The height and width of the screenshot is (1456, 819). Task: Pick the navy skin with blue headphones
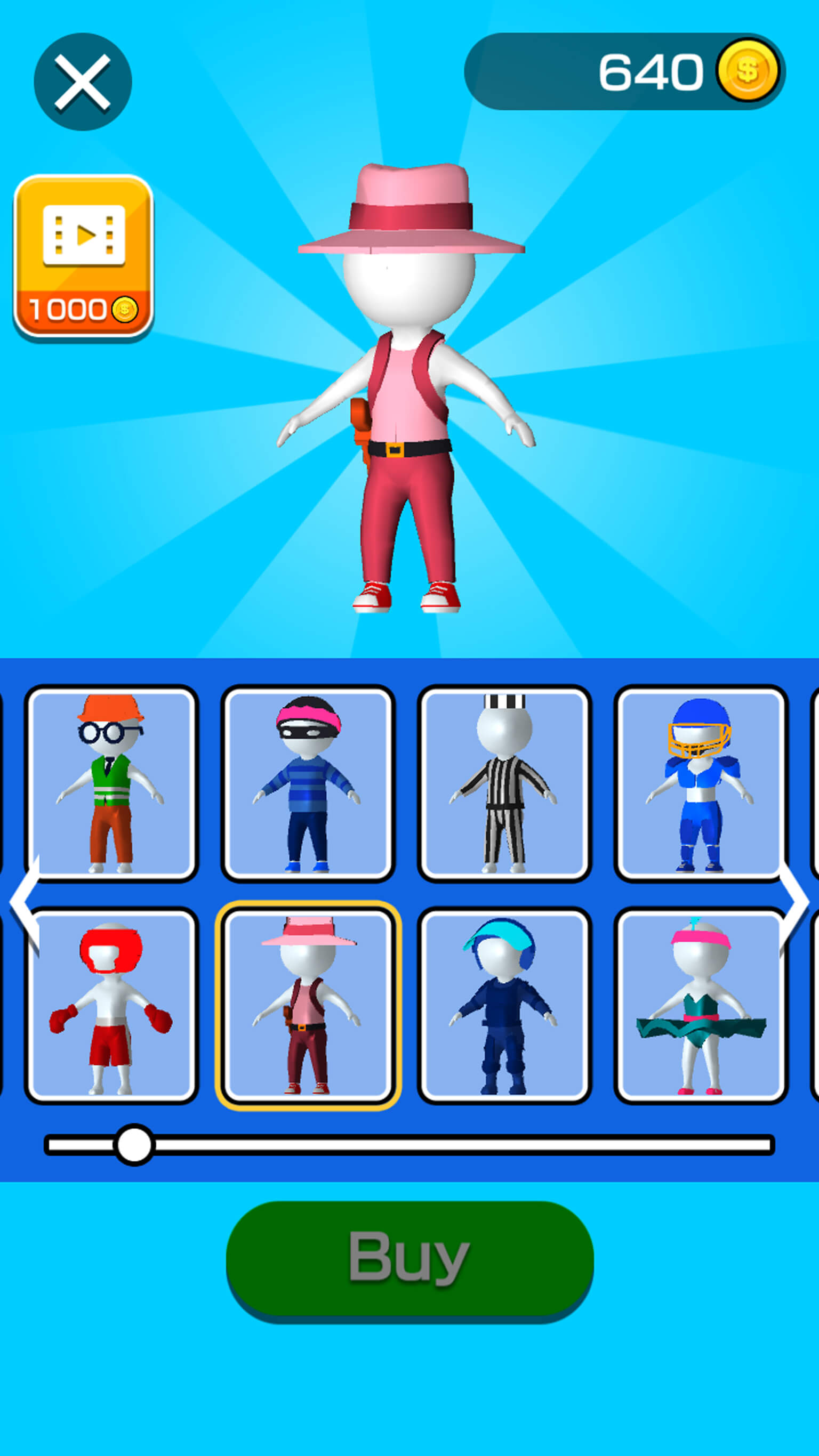[504, 1006]
